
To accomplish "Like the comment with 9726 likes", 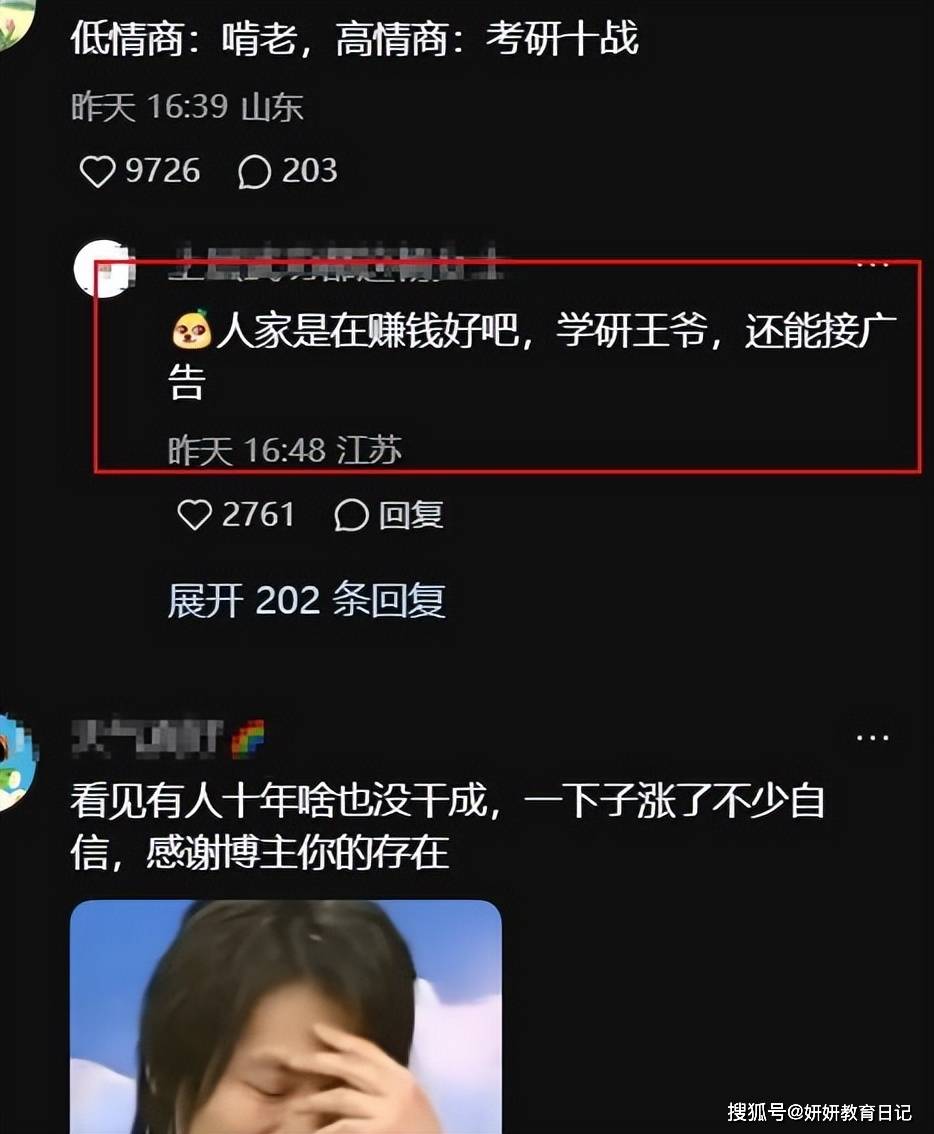I will (x=98, y=172).
